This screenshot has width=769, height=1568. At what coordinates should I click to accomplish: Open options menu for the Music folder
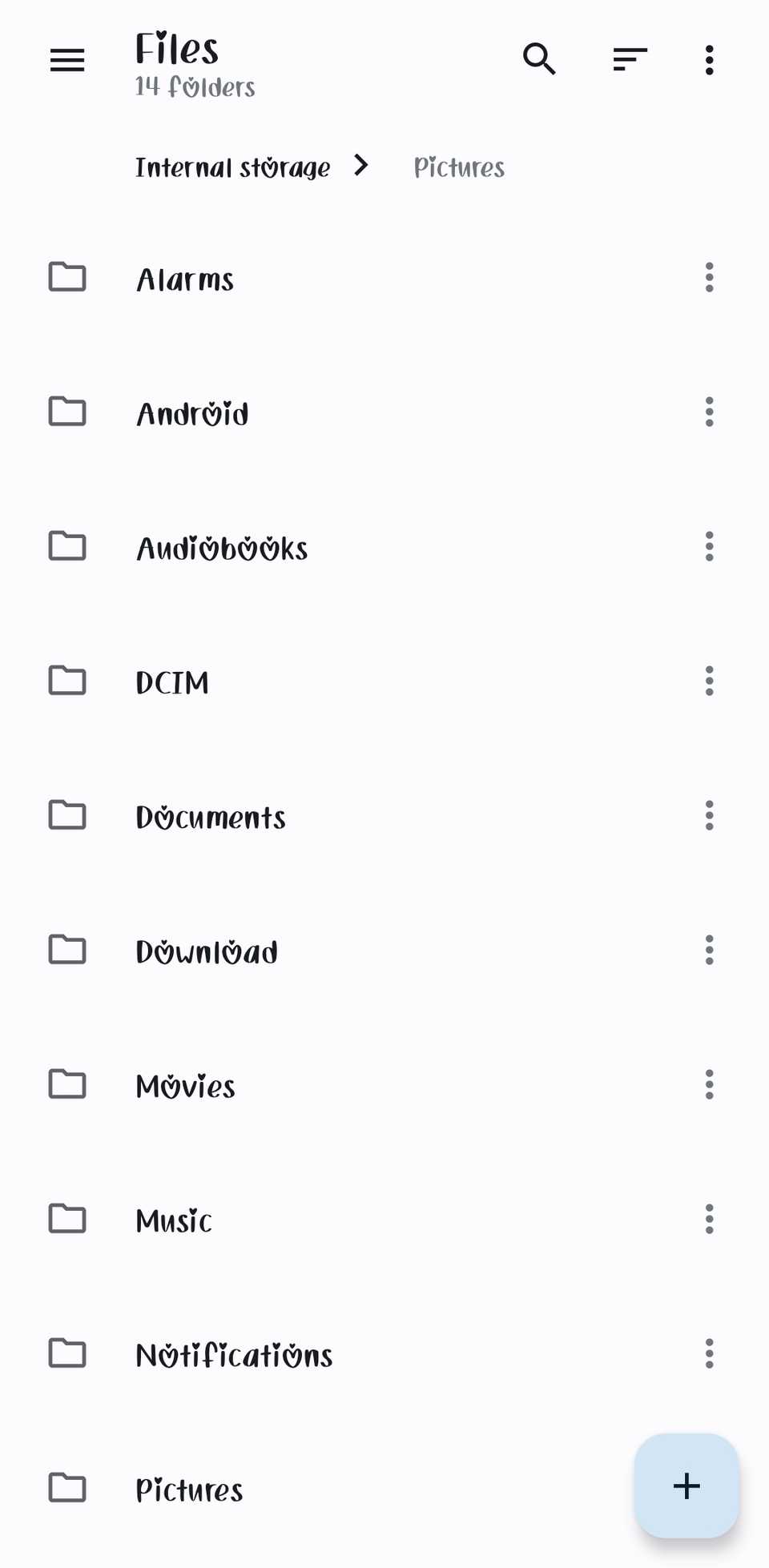tap(710, 1219)
